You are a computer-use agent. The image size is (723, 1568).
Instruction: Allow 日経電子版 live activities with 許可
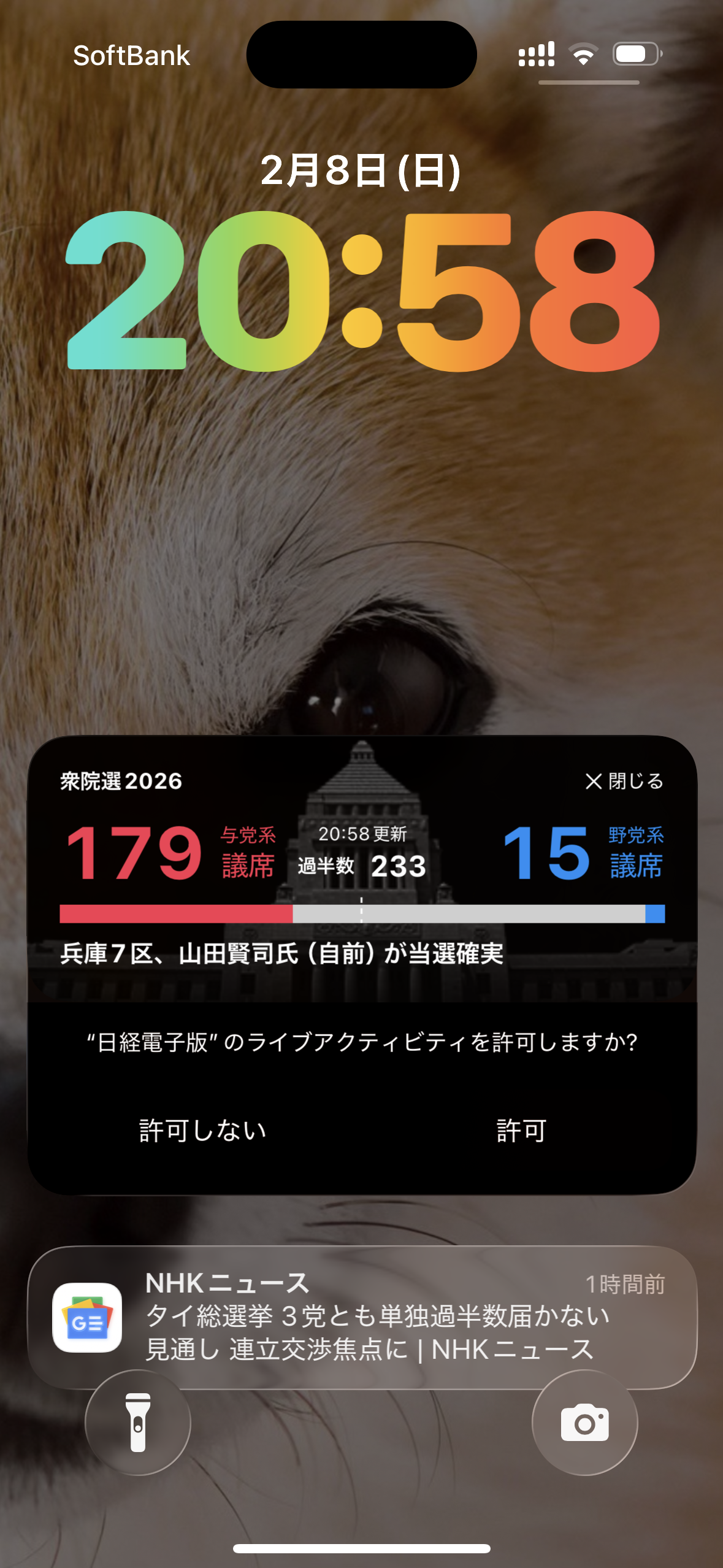pyautogui.click(x=521, y=1131)
